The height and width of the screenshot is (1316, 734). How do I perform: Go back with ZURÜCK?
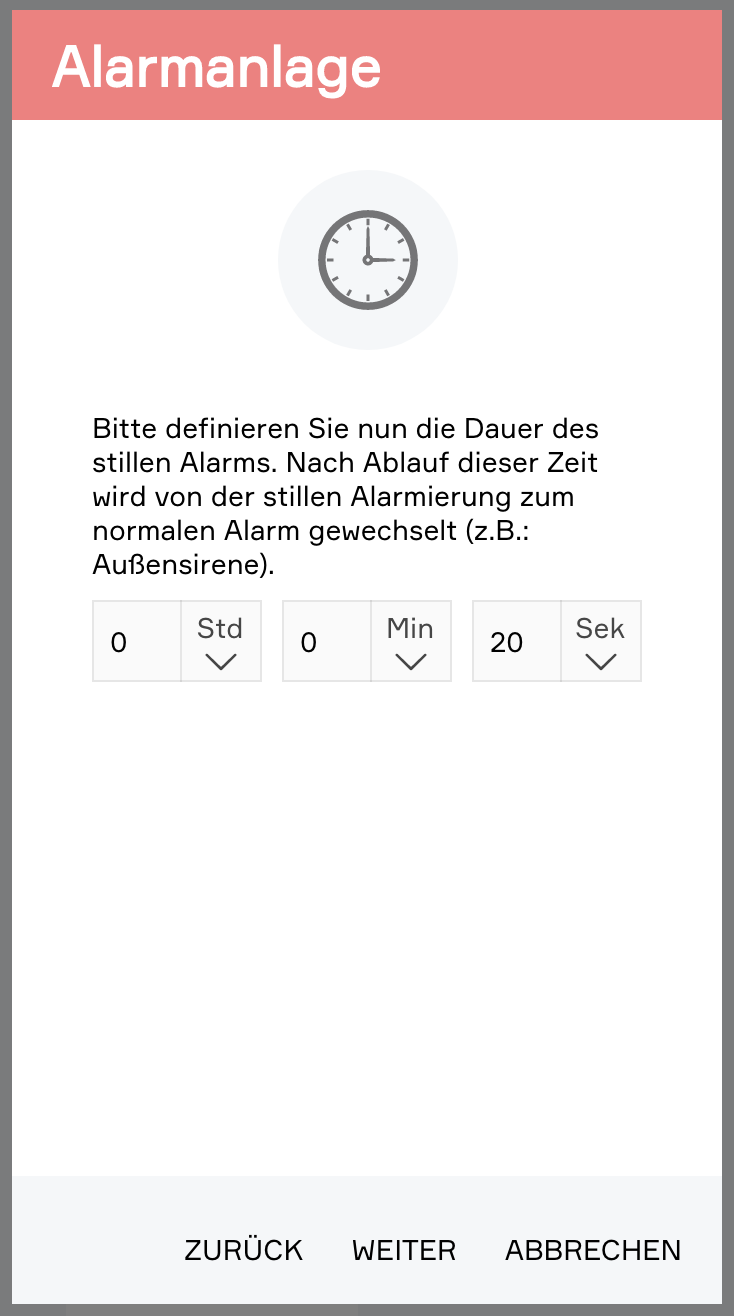click(x=243, y=1250)
